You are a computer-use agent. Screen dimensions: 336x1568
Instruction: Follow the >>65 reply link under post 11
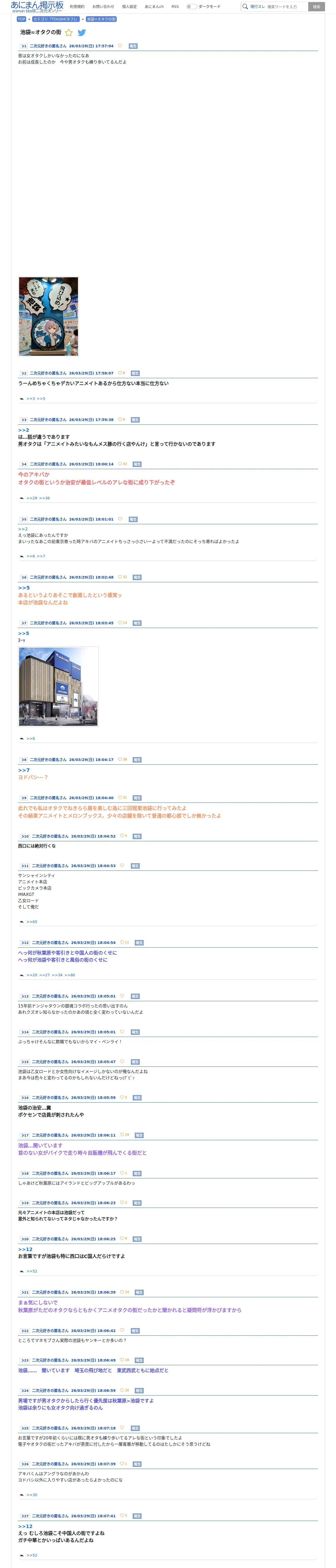point(32,921)
